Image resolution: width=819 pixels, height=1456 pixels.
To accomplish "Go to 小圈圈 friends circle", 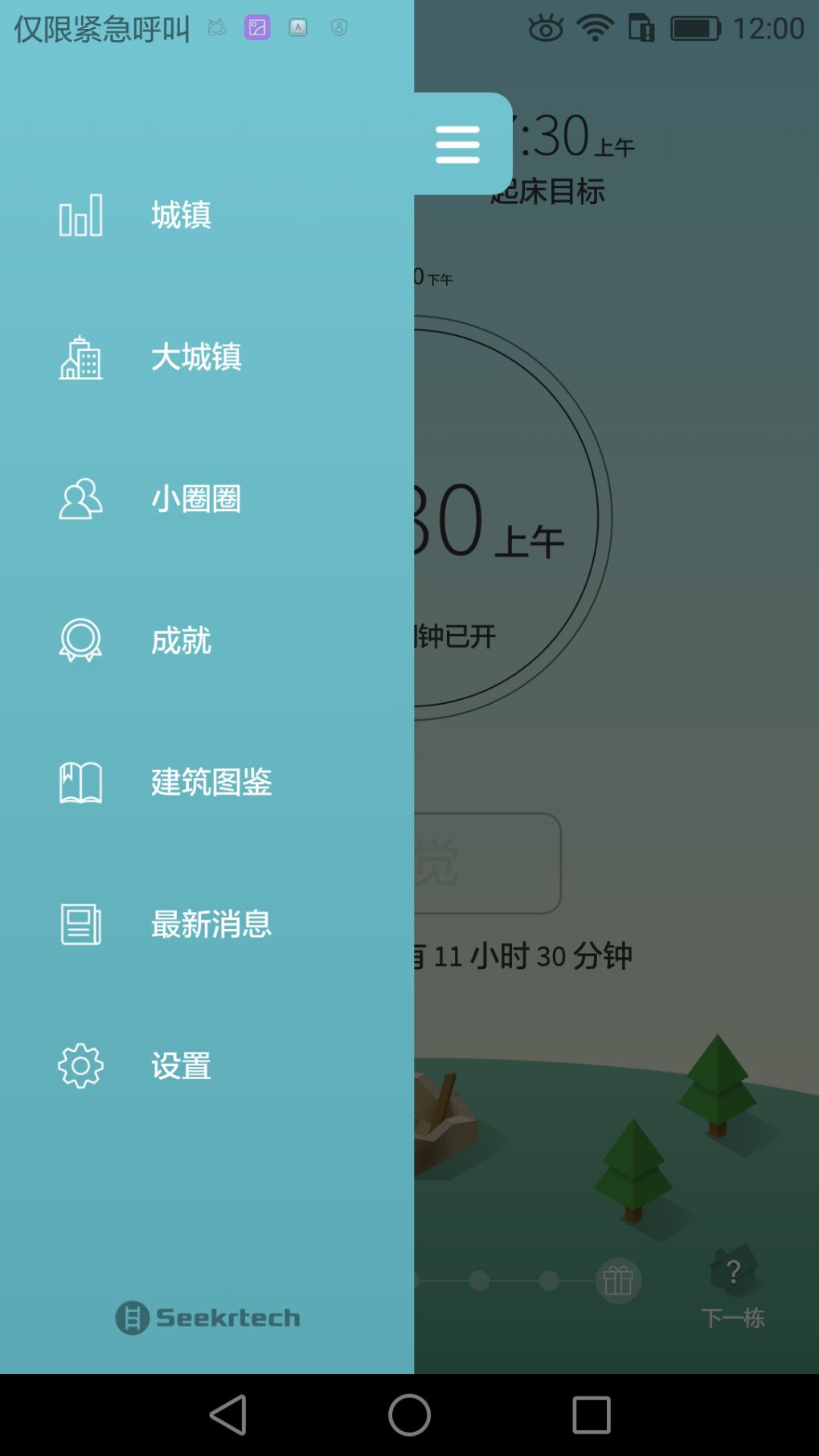I will [207, 499].
